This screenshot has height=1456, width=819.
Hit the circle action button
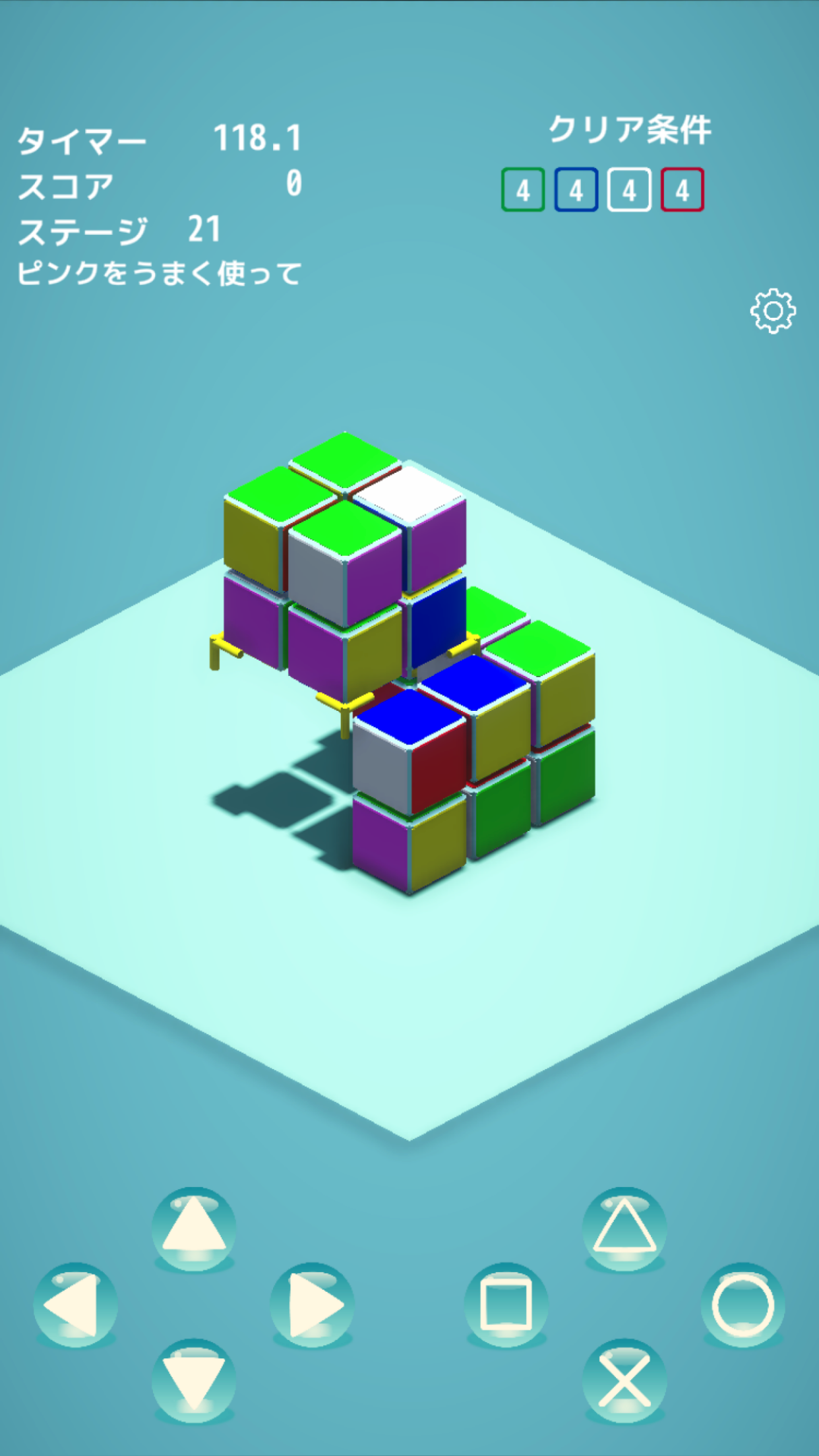coord(743,1304)
